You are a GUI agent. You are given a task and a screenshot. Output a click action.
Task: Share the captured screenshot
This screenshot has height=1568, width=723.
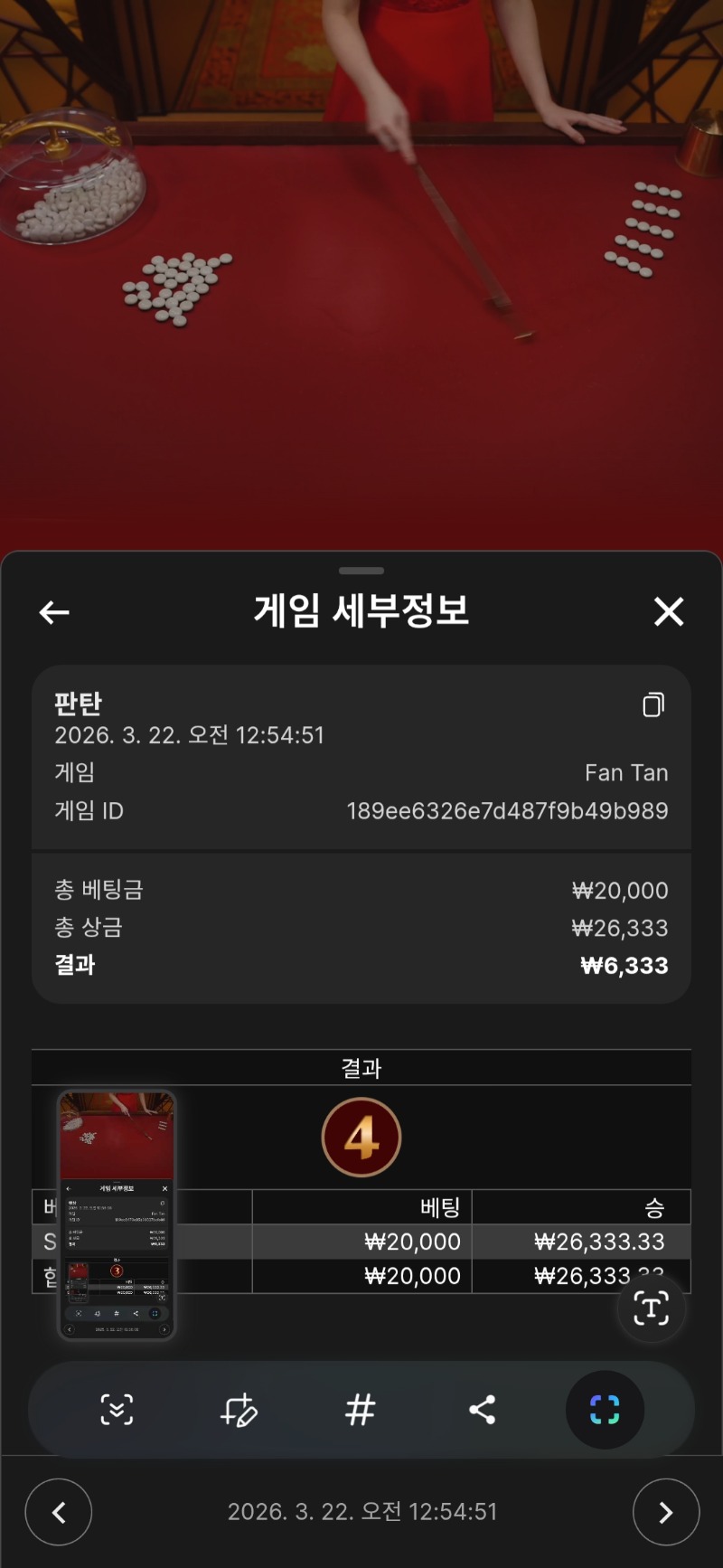tap(483, 1410)
